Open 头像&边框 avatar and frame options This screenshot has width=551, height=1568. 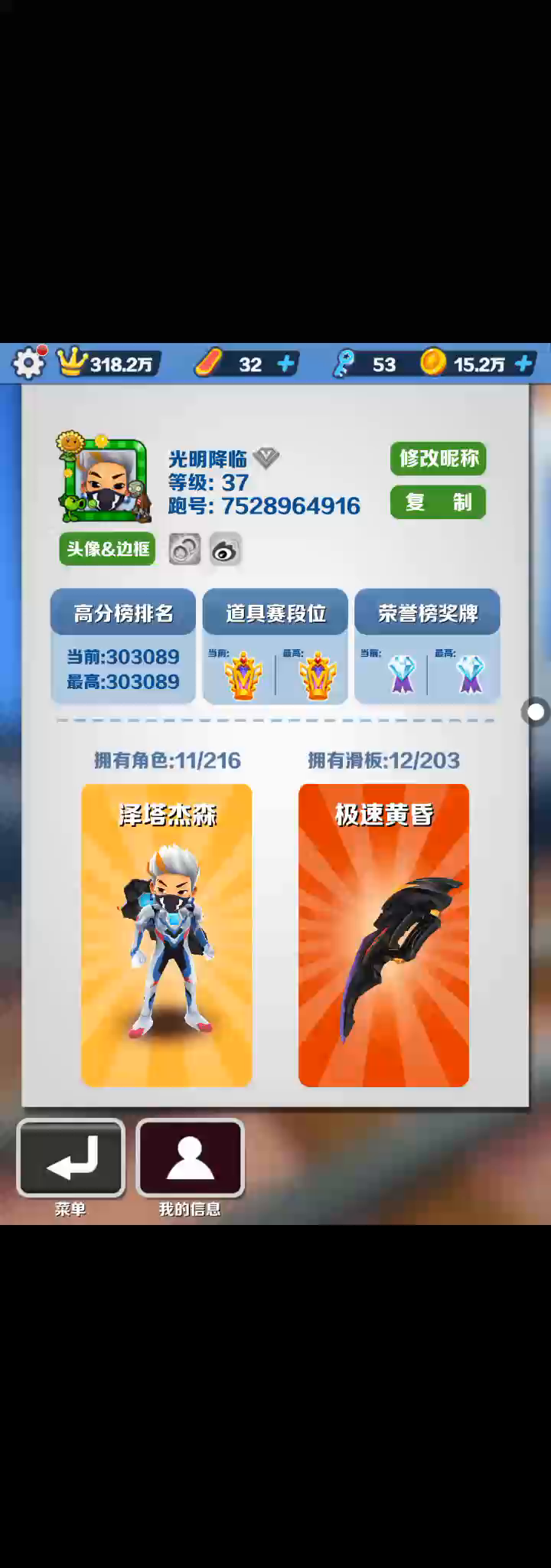point(107,549)
